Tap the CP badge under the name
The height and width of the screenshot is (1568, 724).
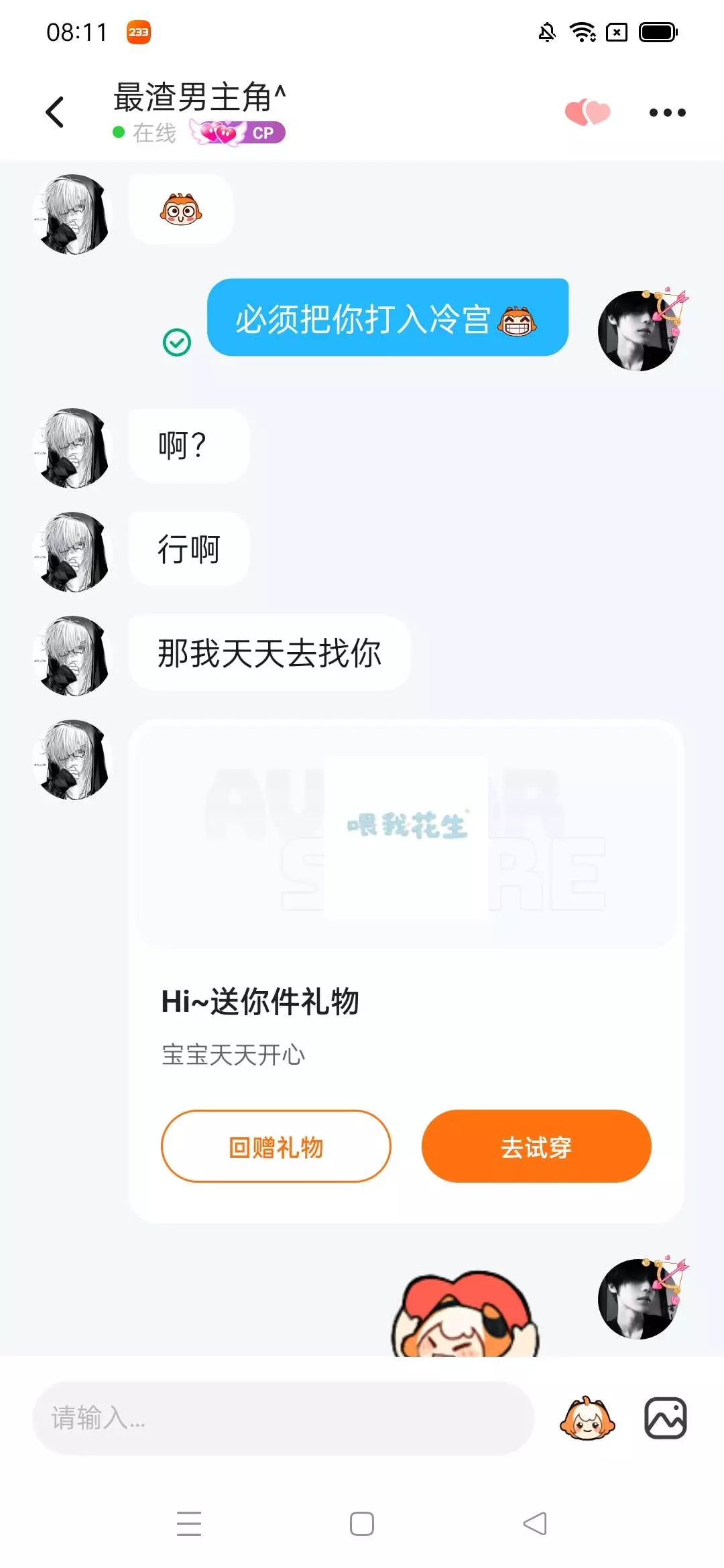[x=238, y=133]
